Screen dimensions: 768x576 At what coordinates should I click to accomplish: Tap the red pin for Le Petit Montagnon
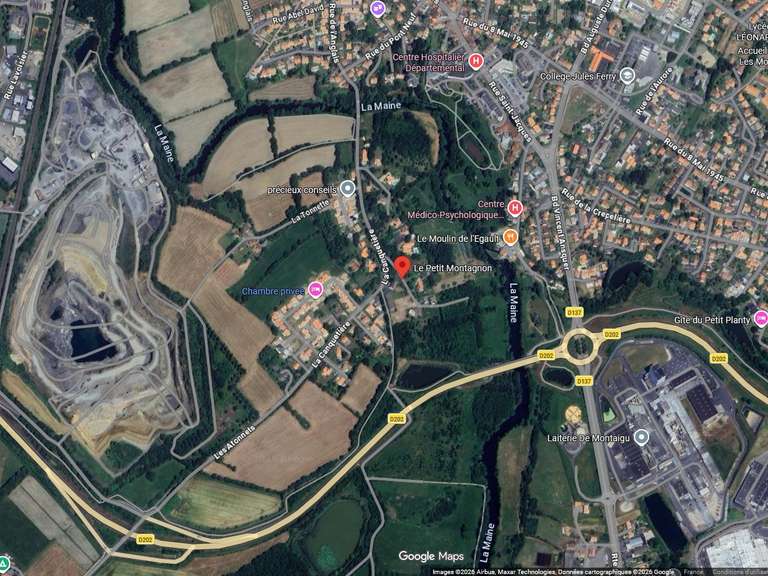tap(402, 267)
